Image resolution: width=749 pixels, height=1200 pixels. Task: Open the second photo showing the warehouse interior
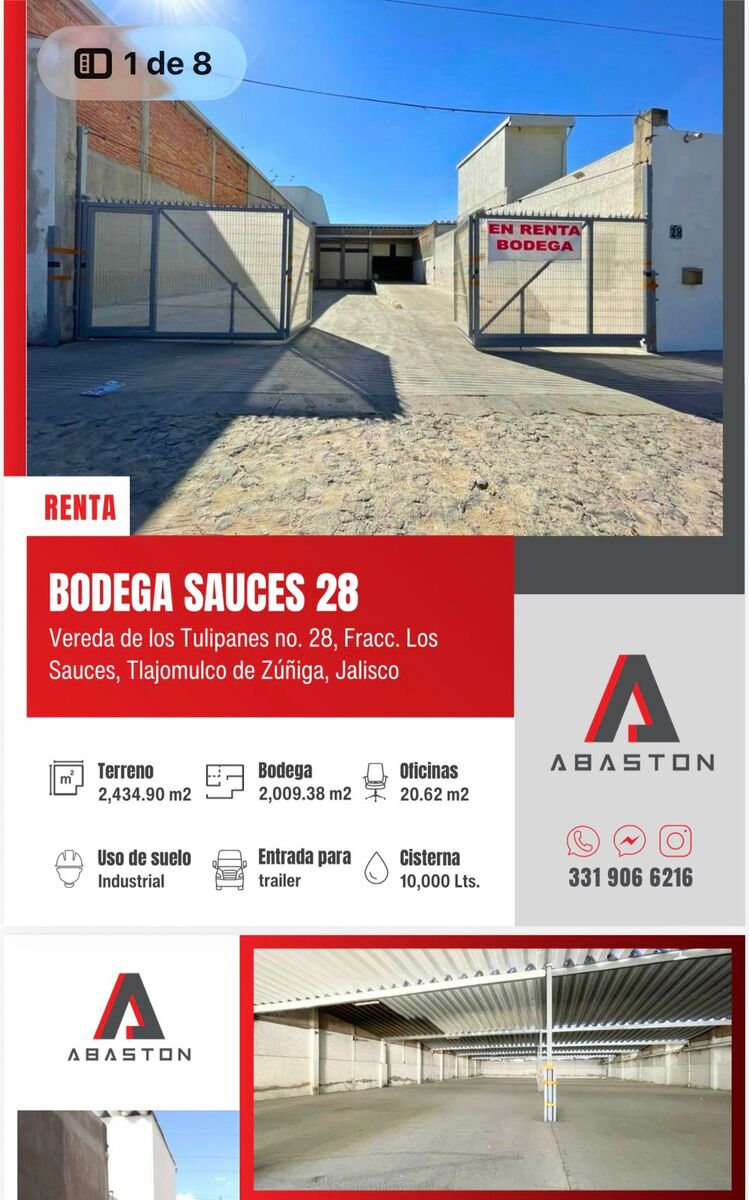[x=492, y=1068]
